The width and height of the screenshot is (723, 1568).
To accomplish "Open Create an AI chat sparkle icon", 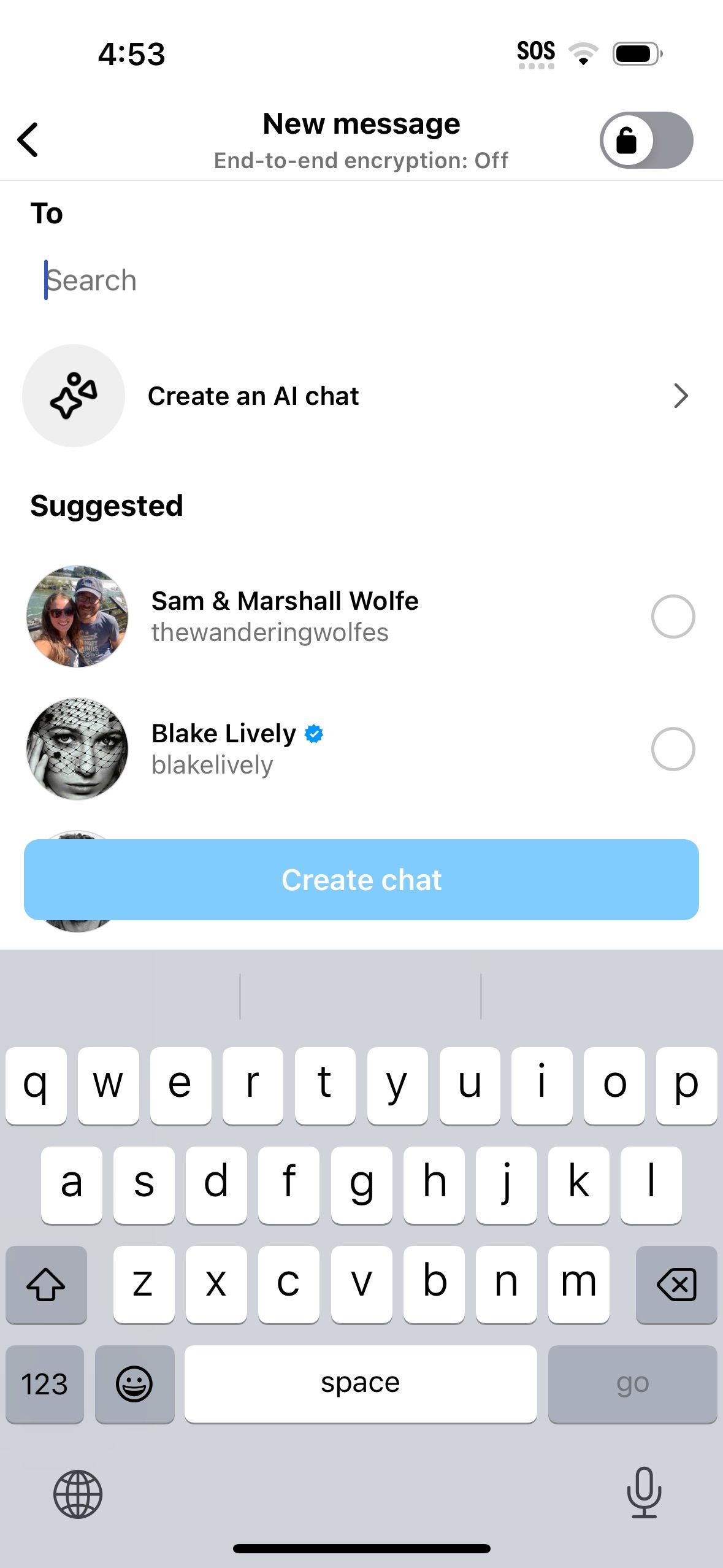I will 73,395.
